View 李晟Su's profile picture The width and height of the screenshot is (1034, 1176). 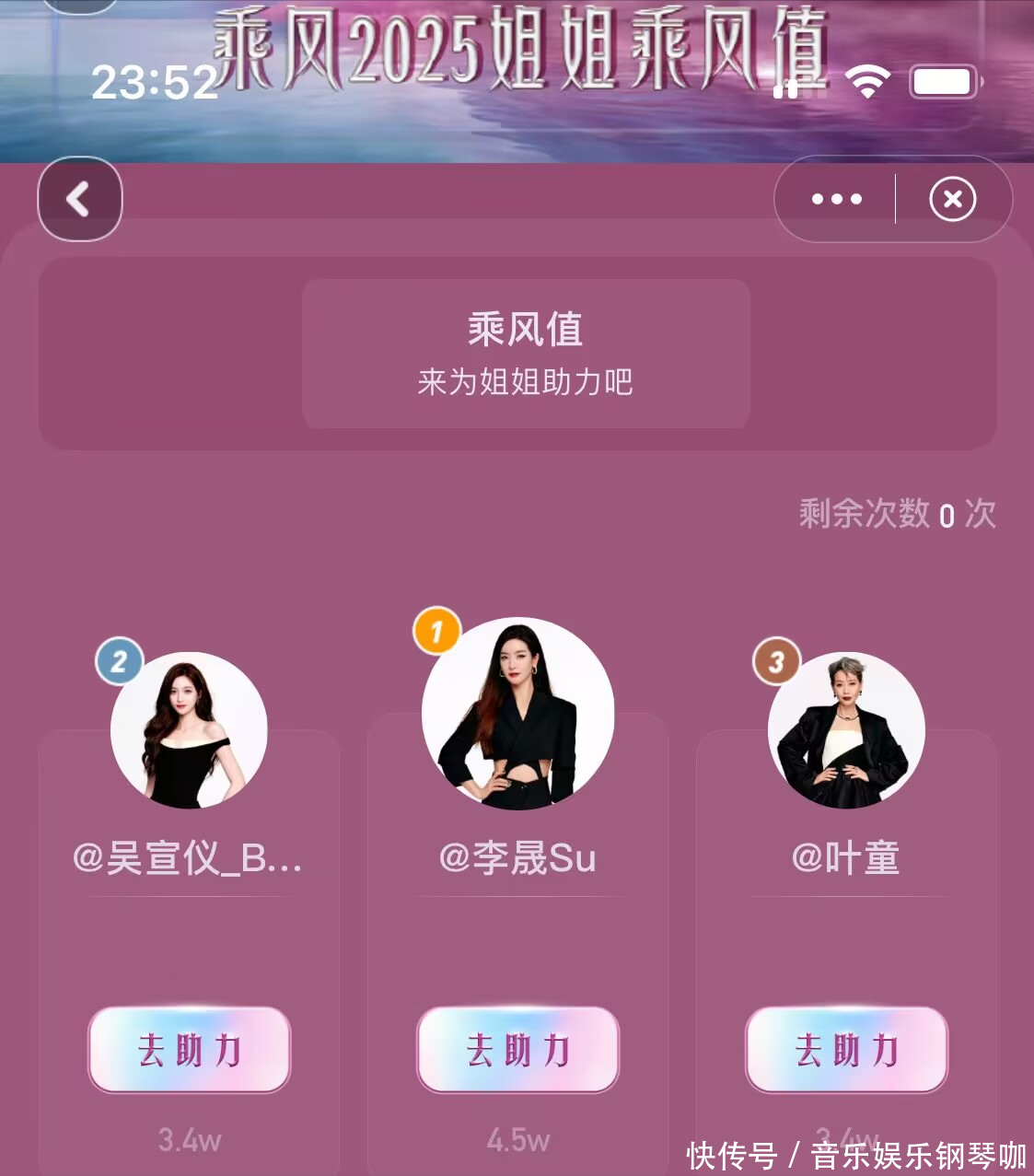[x=517, y=714]
